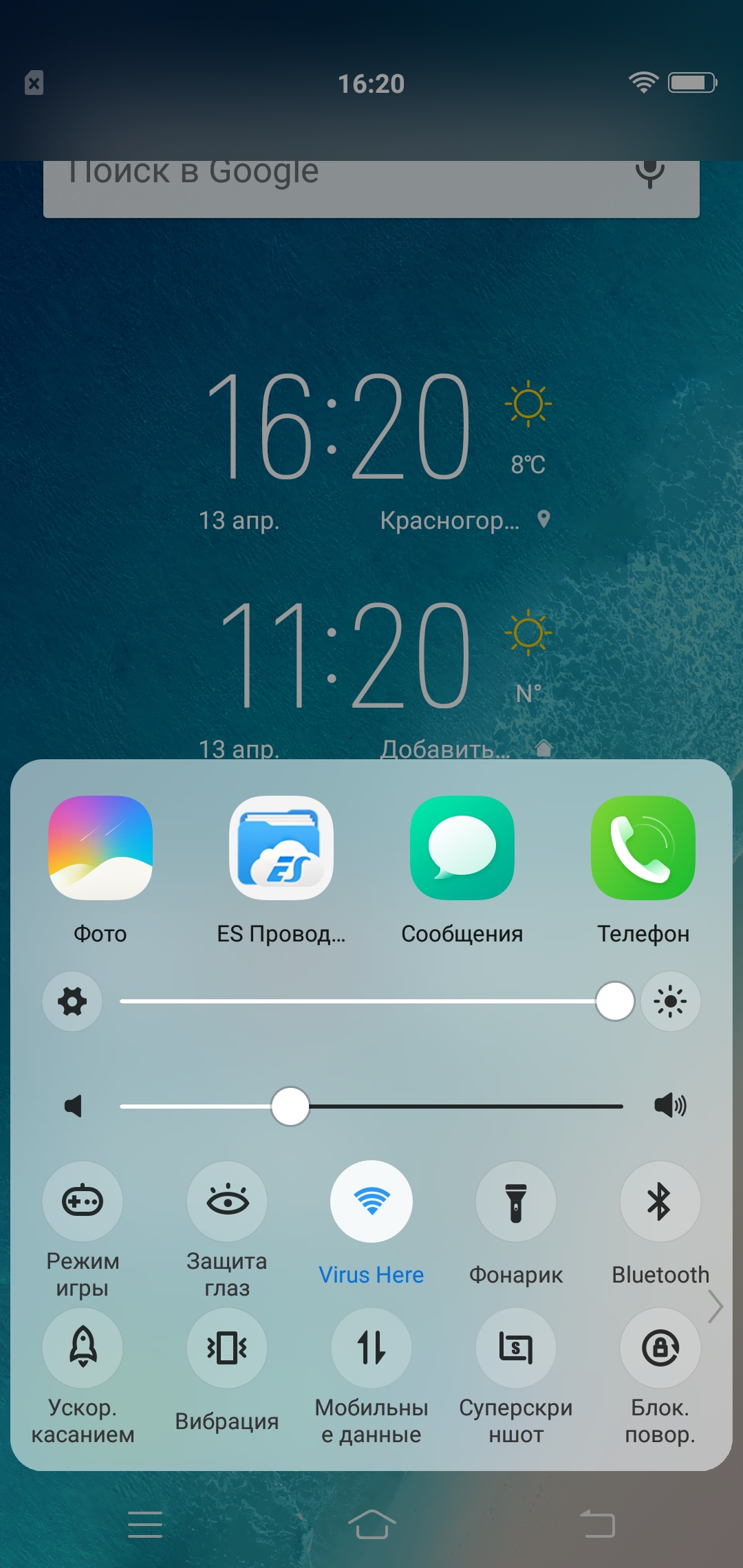Viewport: 743px width, 1568px height.
Task: Take a Суперскриншот
Action: pyautogui.click(x=516, y=1348)
